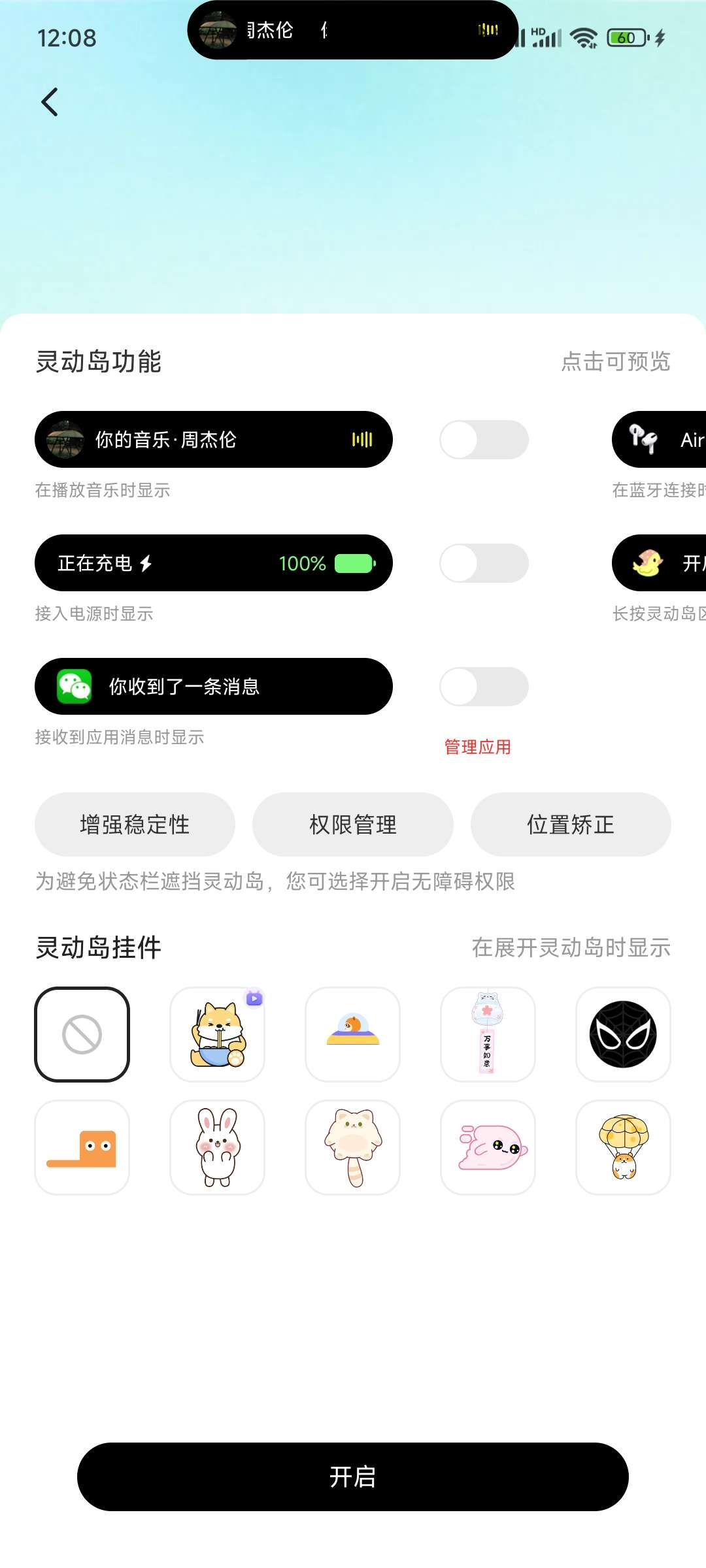This screenshot has height=1568, width=706.
Task: Pick the parachute hamster widget
Action: 623,1147
